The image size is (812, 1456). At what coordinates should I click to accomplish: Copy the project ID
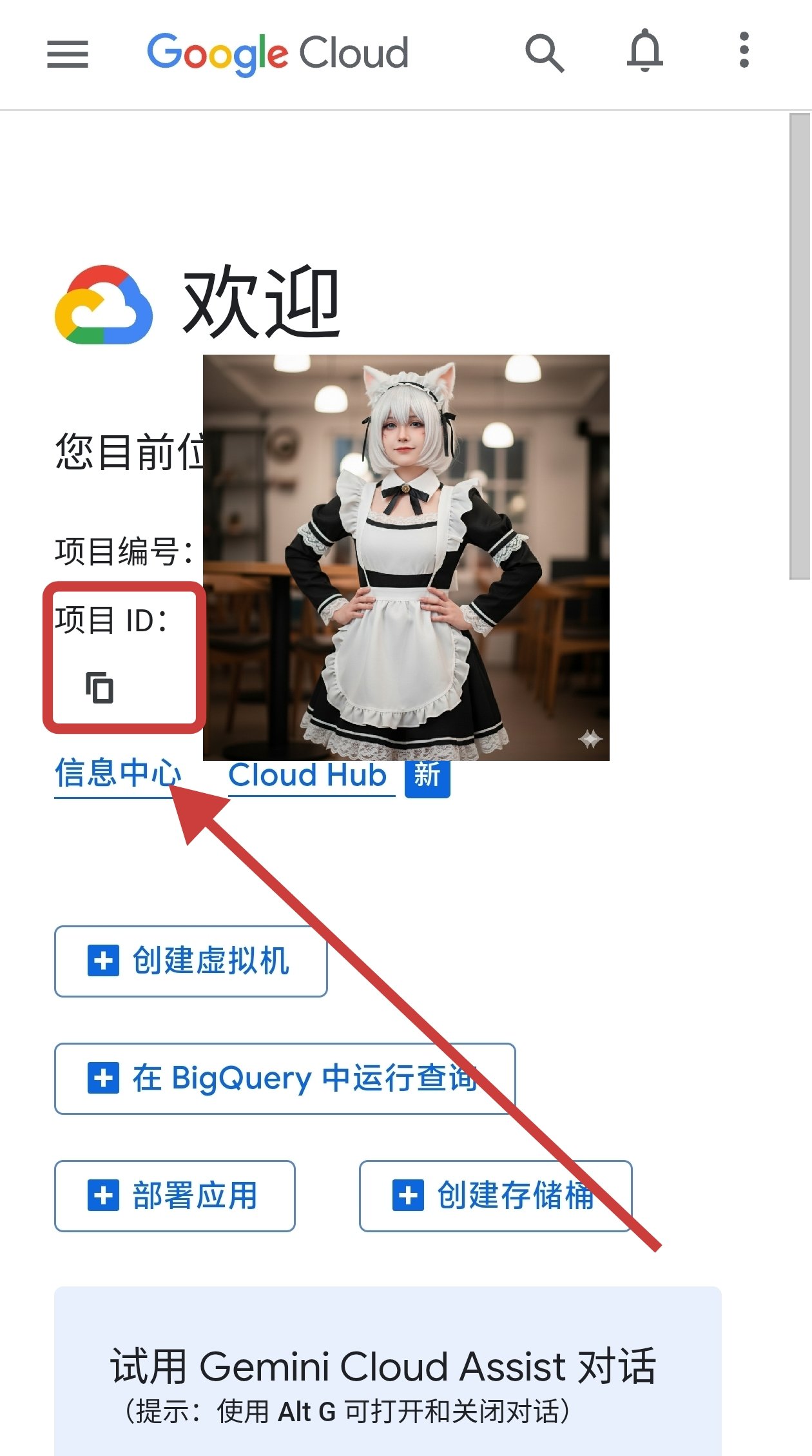click(100, 687)
